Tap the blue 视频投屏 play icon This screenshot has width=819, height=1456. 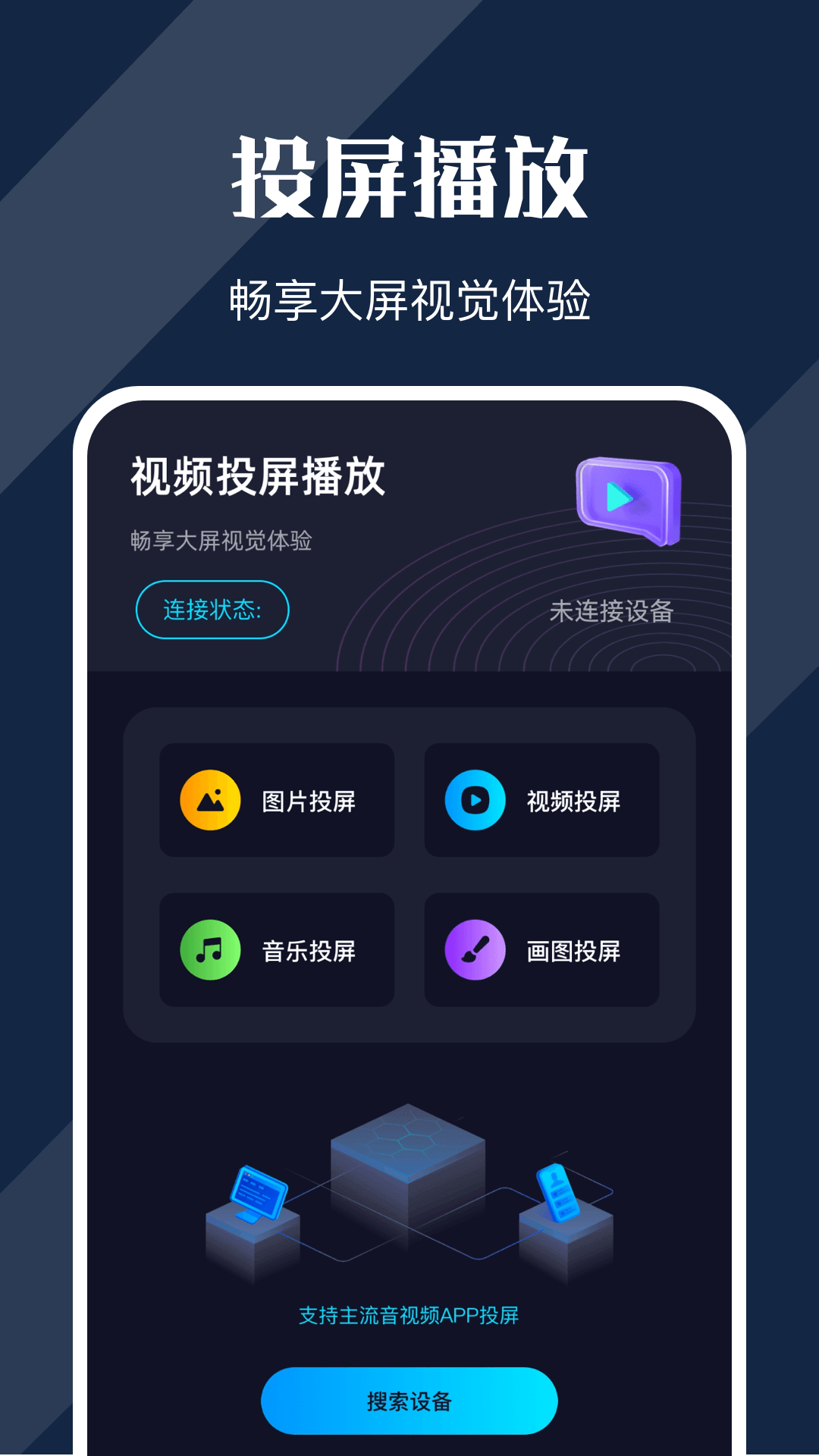click(x=475, y=800)
